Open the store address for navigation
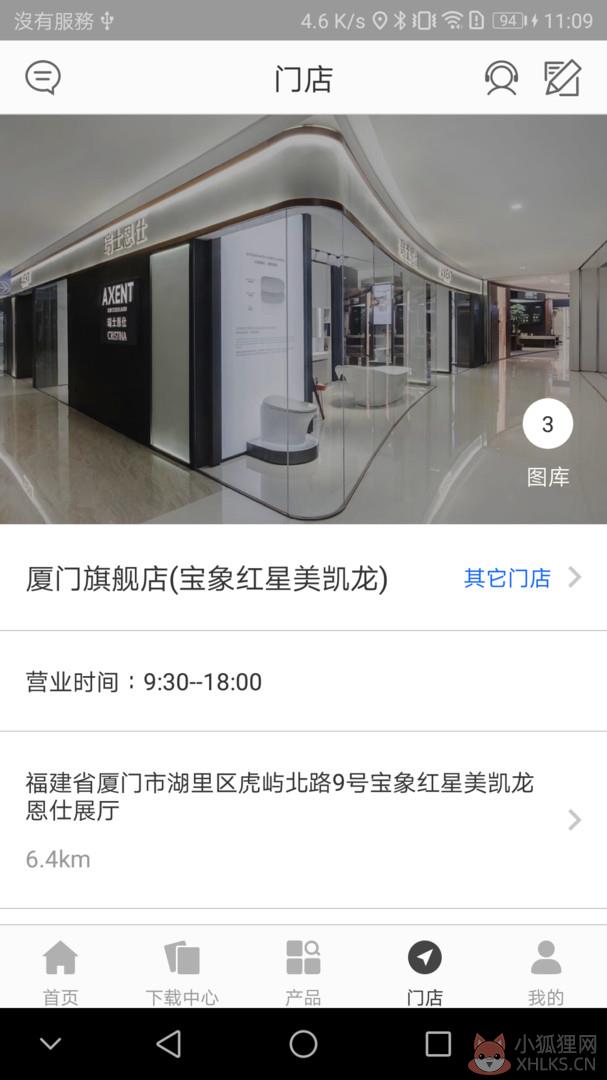Viewport: 607px width, 1080px height. 303,820
